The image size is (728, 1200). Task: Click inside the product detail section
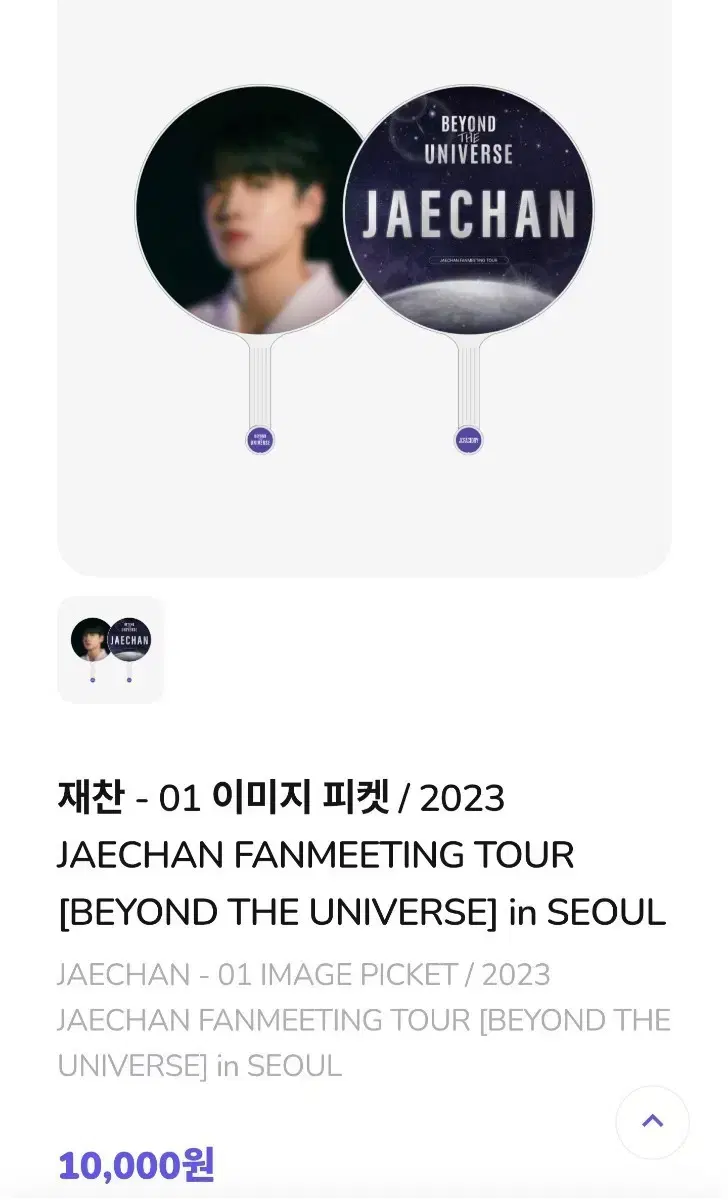pyautogui.click(x=364, y=950)
